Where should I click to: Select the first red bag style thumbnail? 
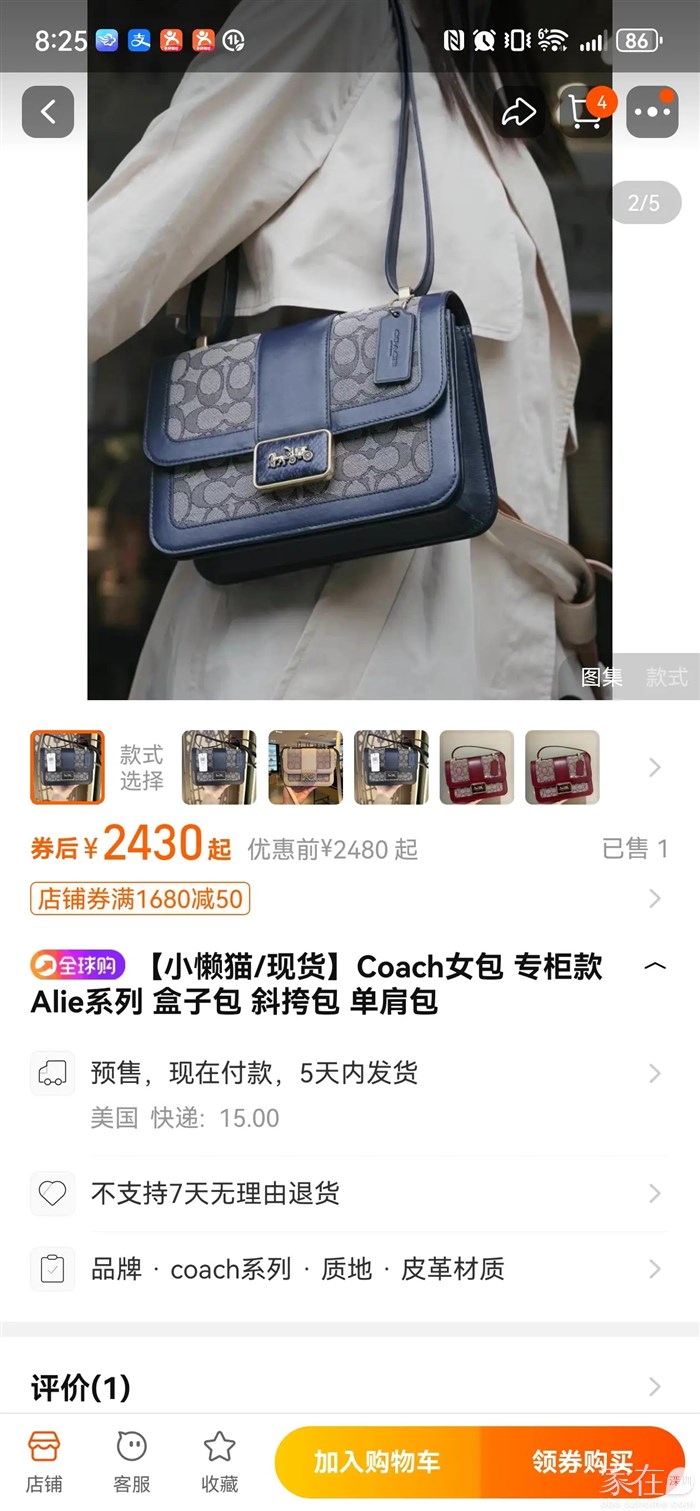477,767
